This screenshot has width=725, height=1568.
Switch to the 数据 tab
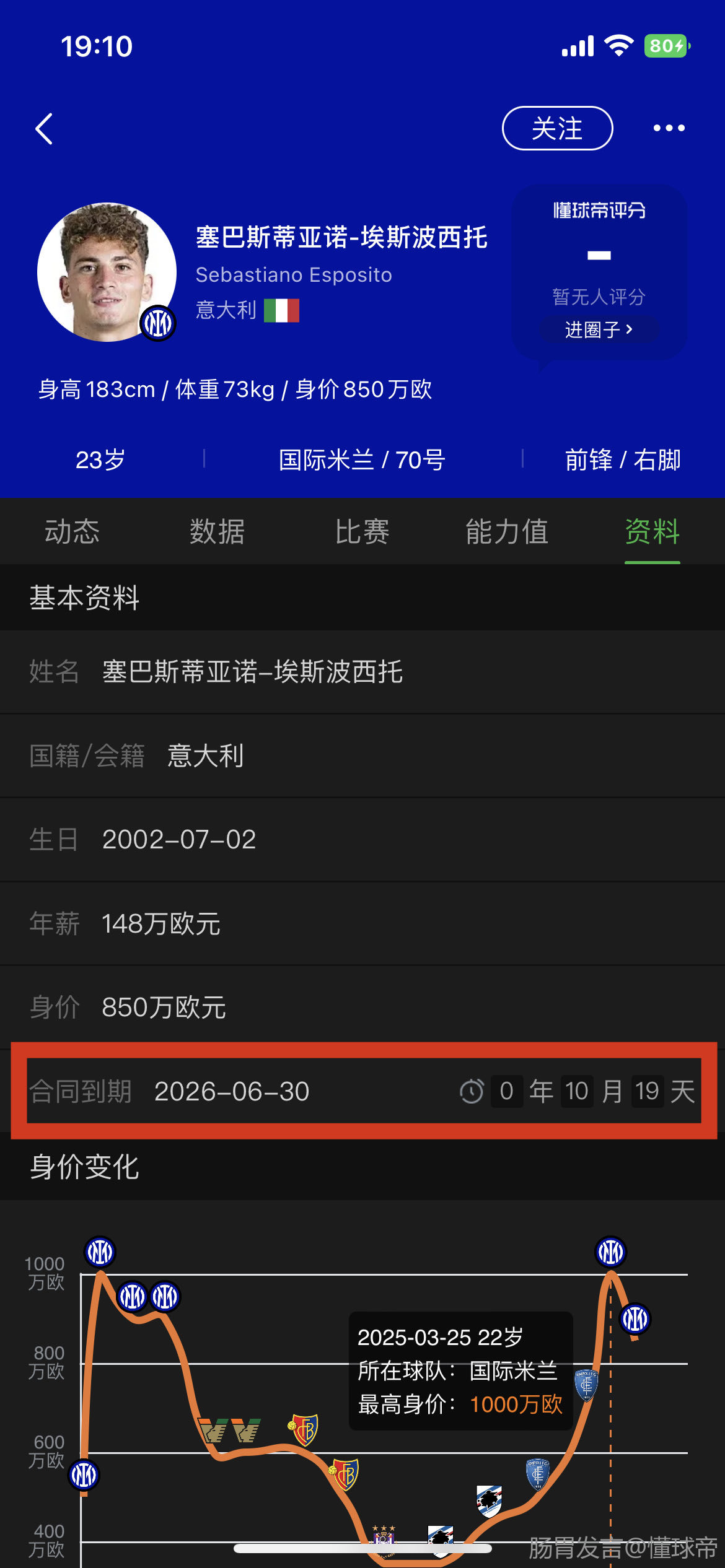tap(217, 531)
